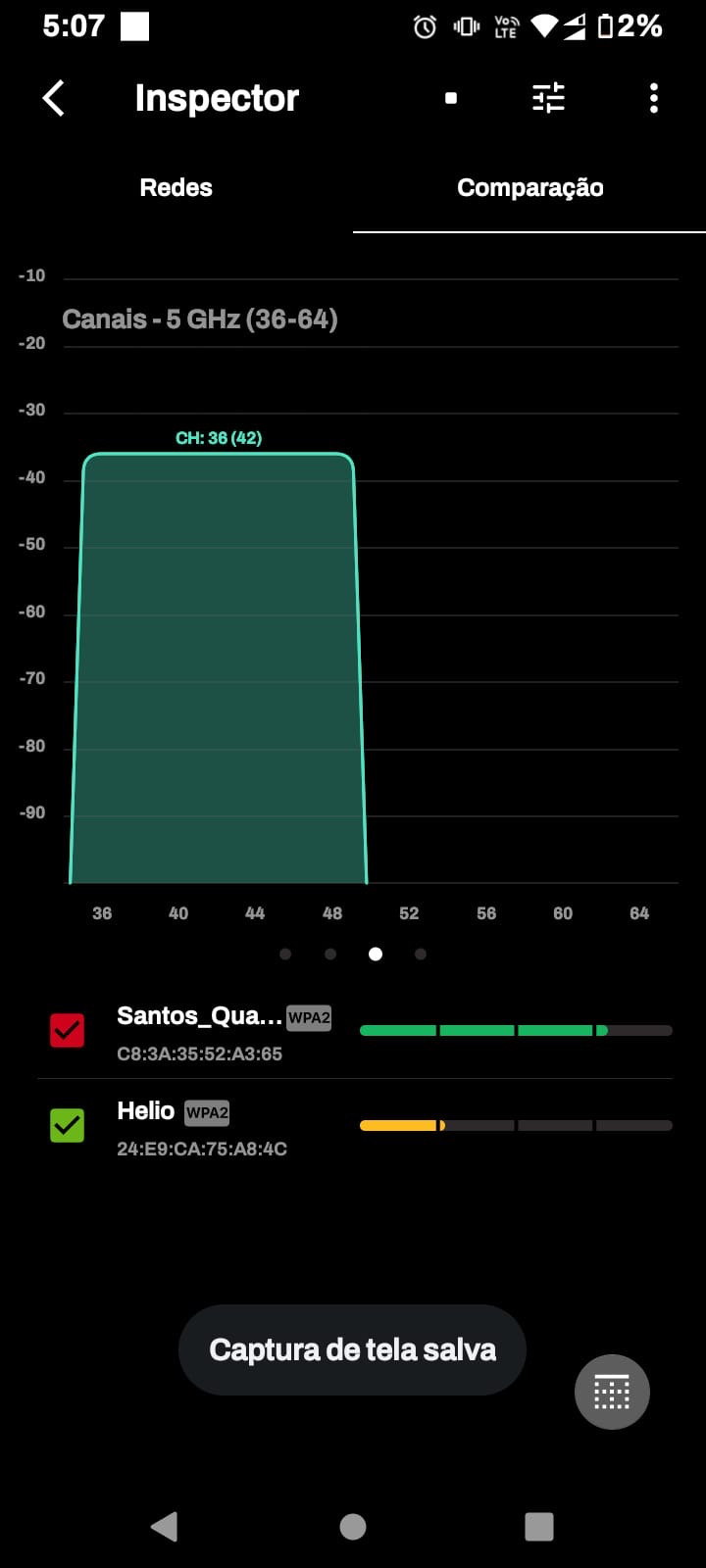This screenshot has width=706, height=1568.
Task: Tap the grid floating action button
Action: coord(612,1392)
